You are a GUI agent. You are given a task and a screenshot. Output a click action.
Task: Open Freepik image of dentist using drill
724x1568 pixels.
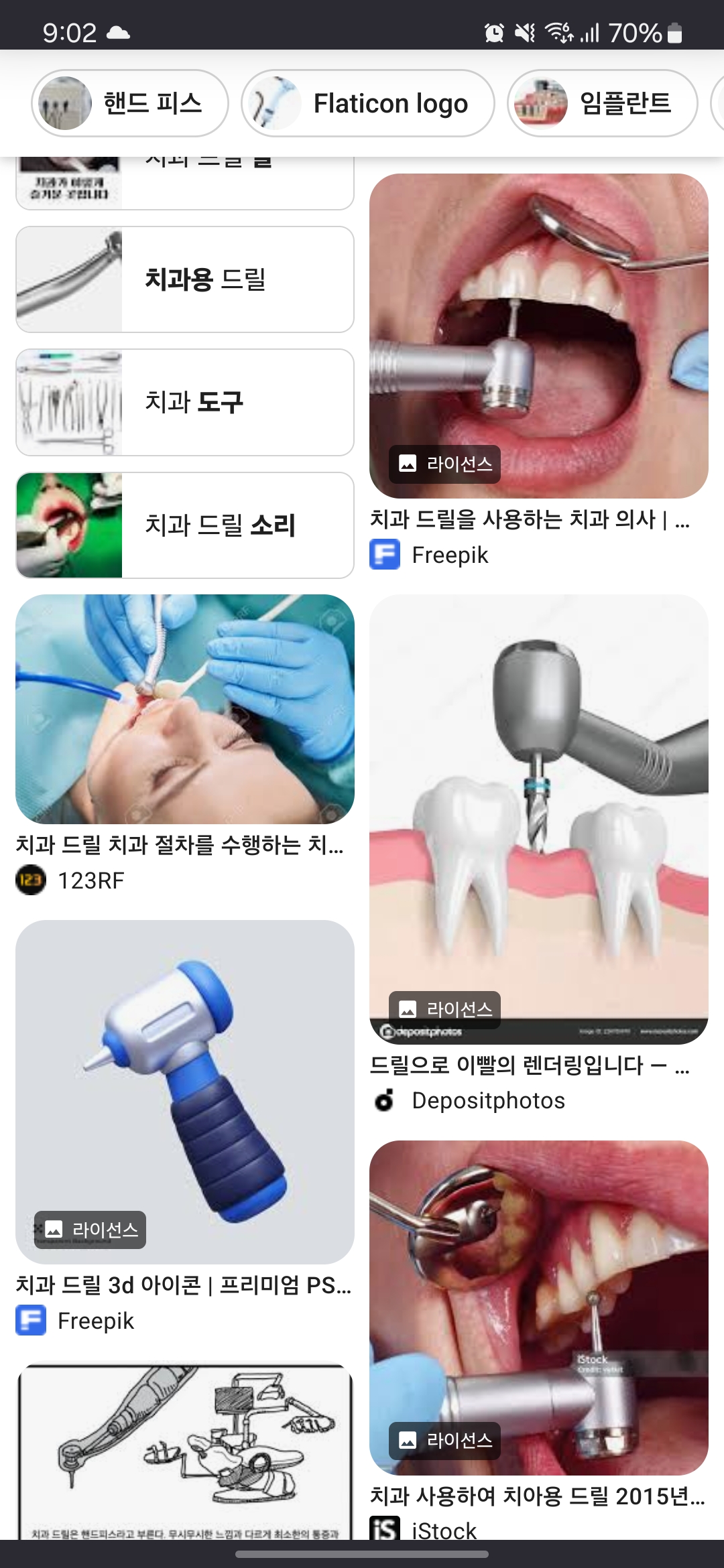click(538, 335)
